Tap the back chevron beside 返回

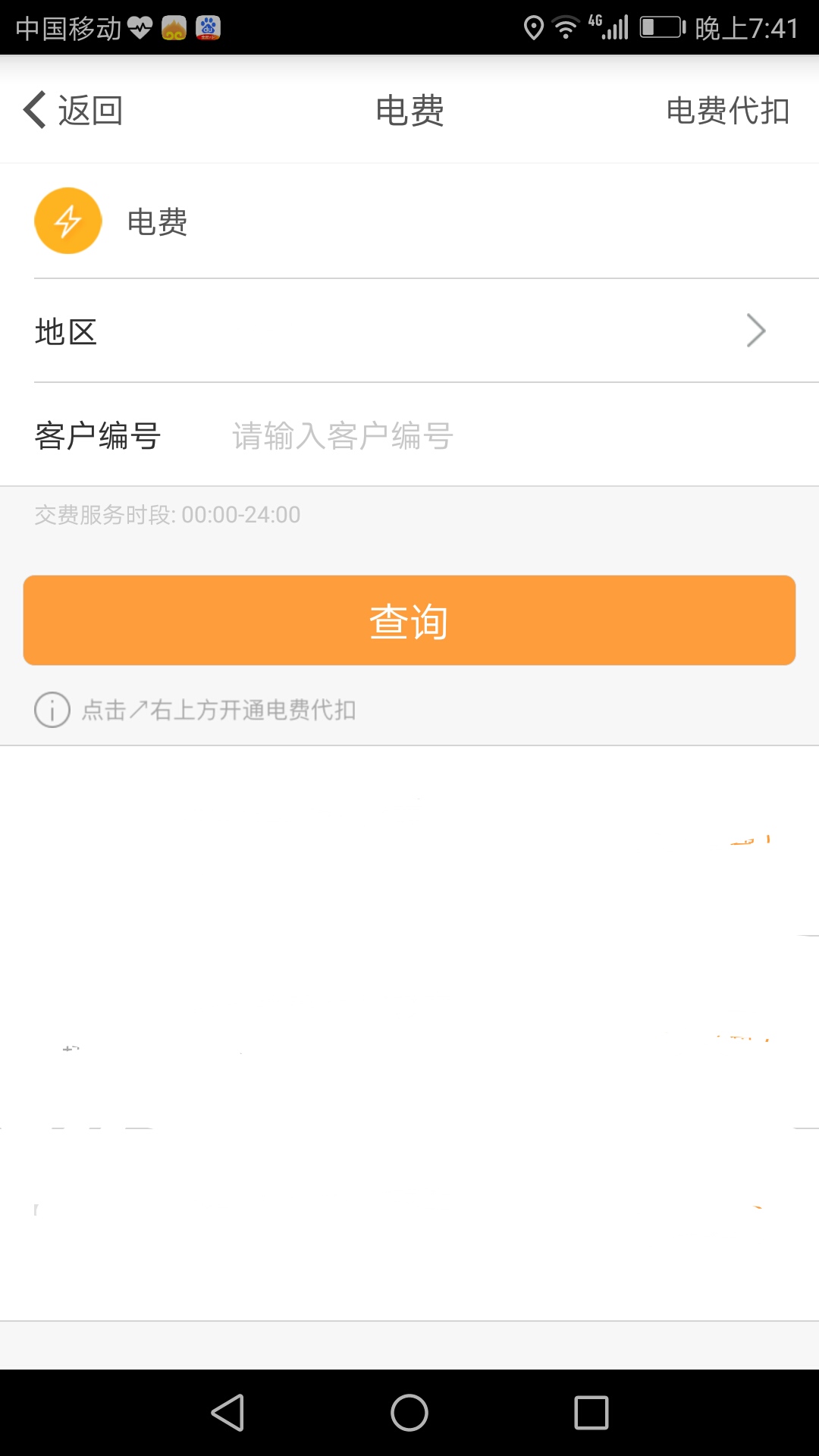33,111
